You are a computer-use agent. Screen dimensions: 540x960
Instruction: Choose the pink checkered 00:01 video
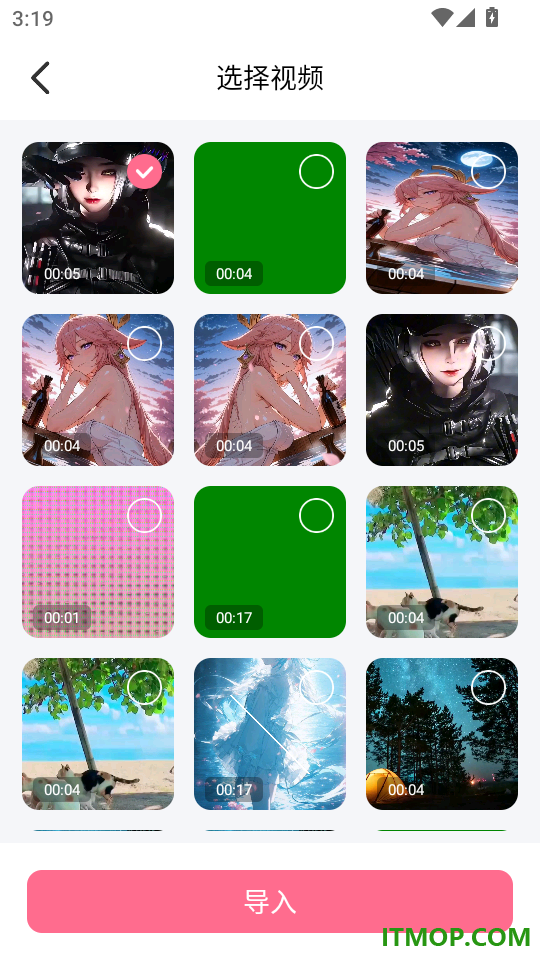click(x=98, y=562)
